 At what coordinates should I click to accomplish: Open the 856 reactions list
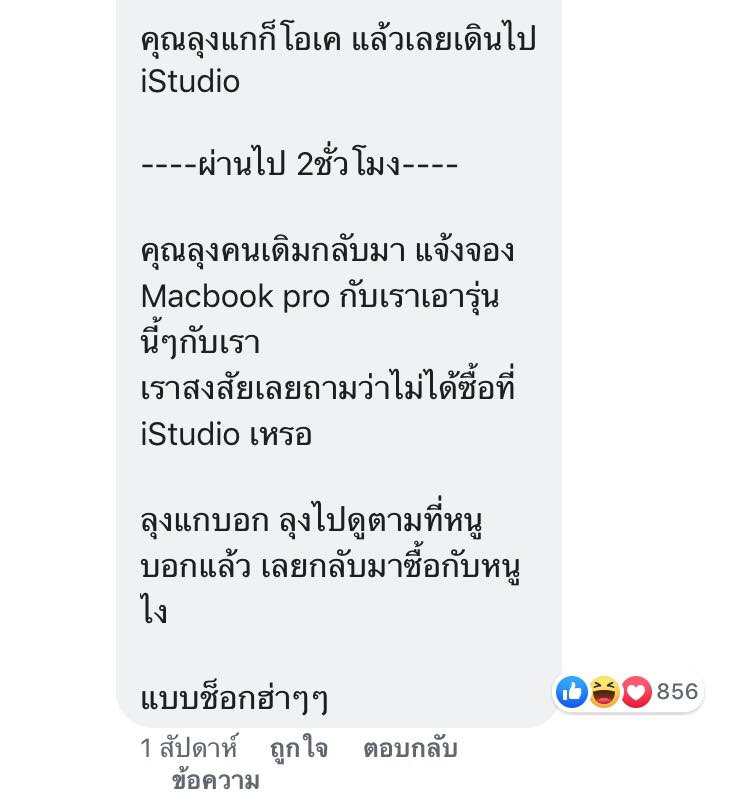tap(628, 692)
